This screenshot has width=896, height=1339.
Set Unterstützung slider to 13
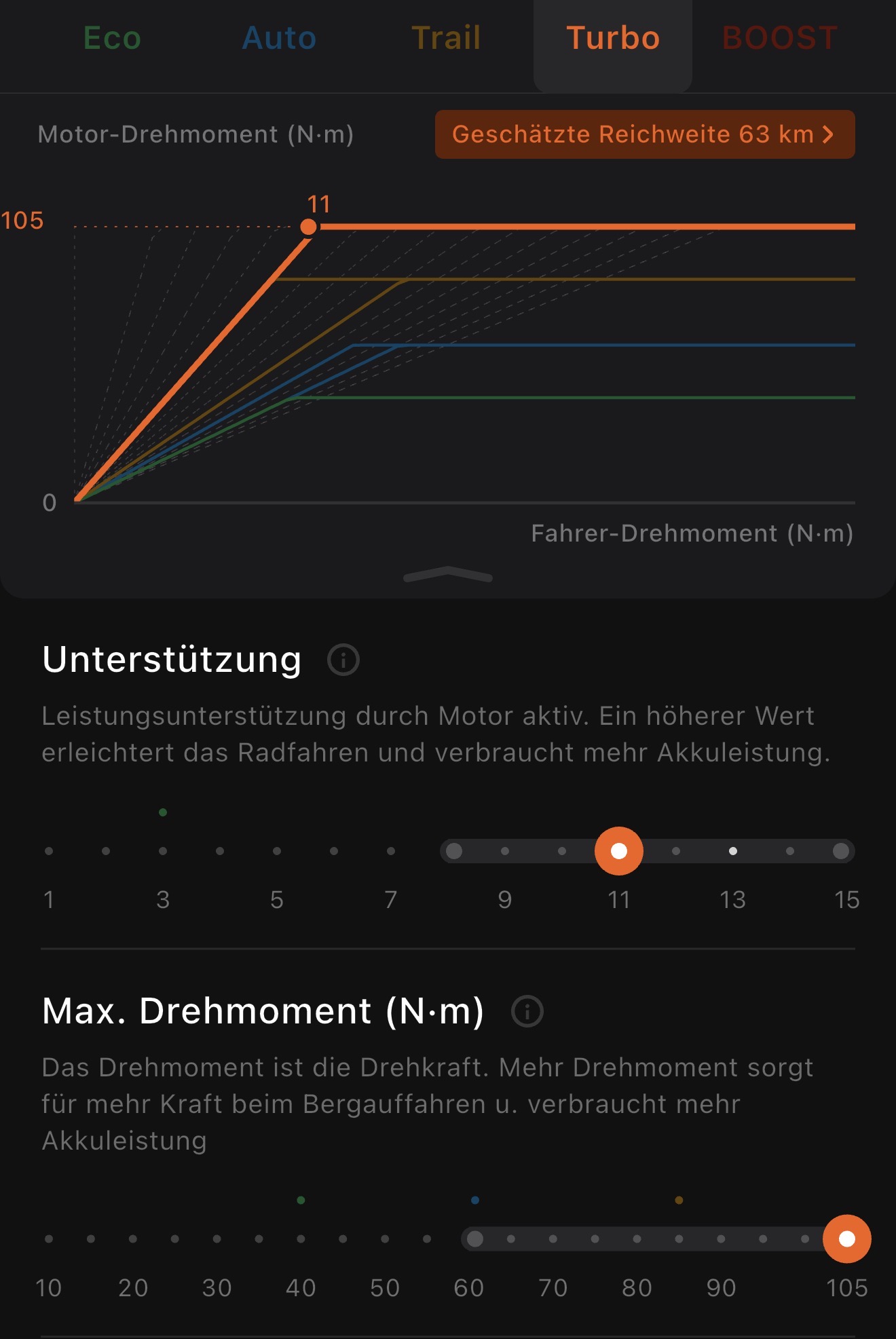(x=733, y=851)
